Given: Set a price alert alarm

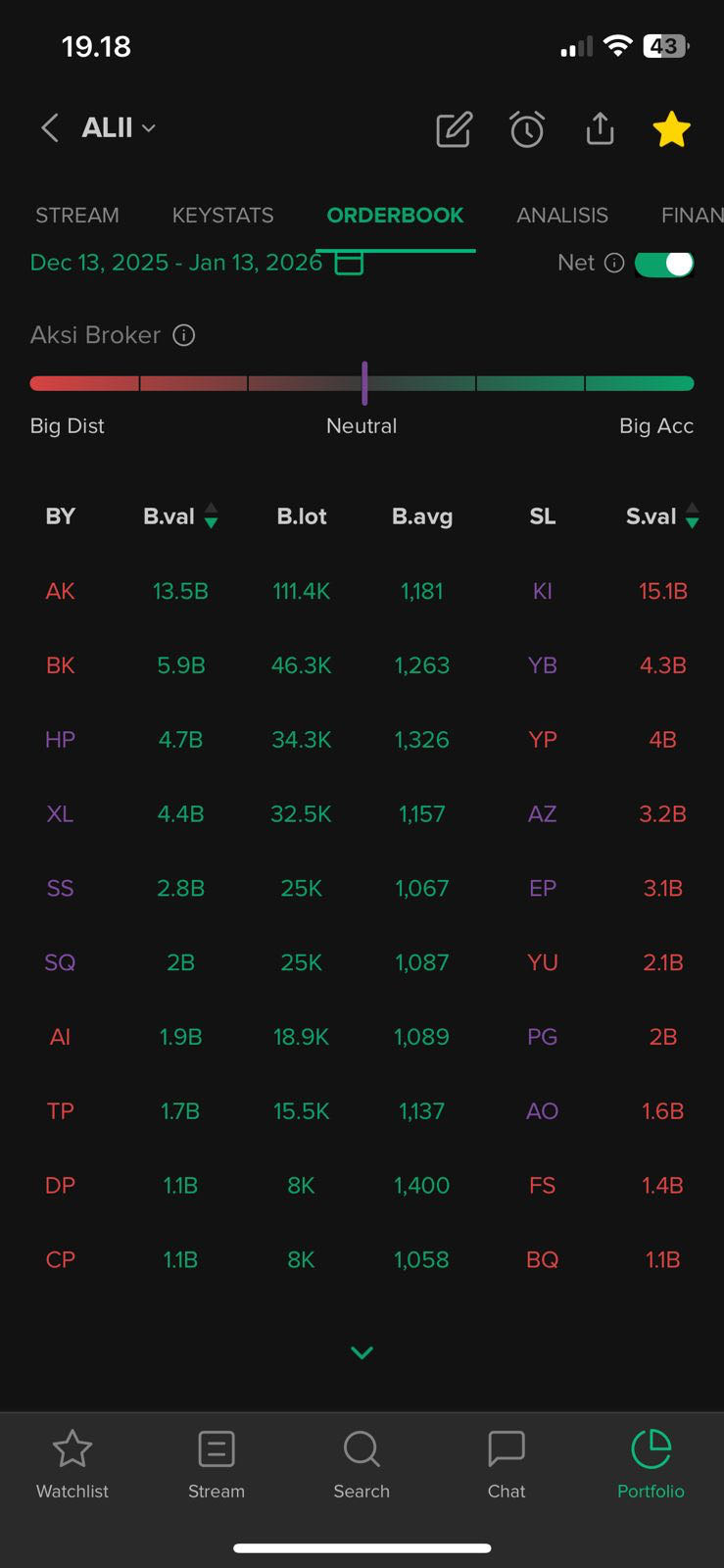Looking at the screenshot, I should 527,129.
